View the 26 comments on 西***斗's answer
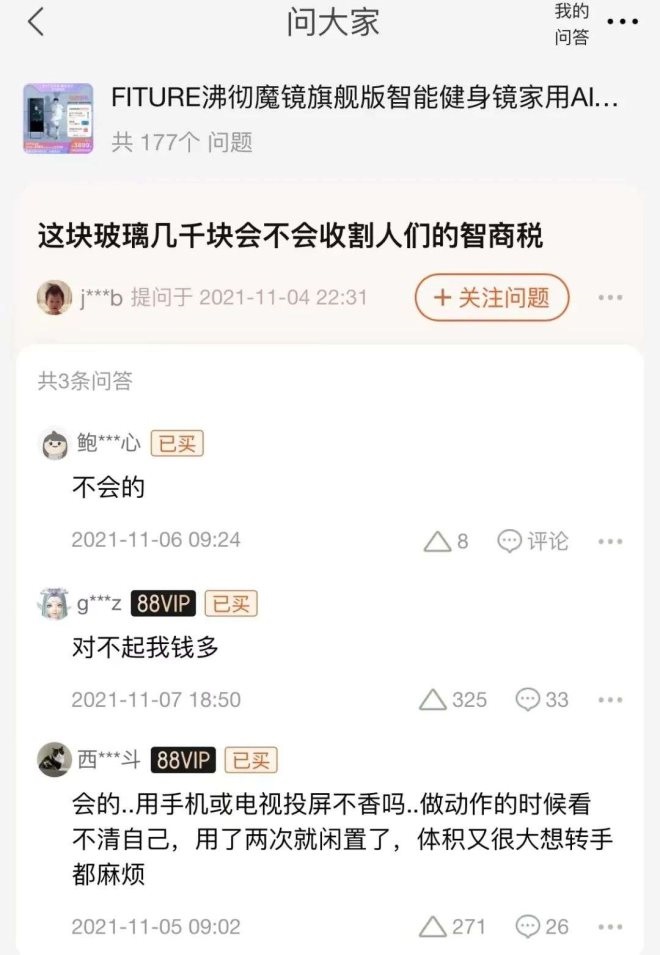Image resolution: width=660 pixels, height=955 pixels. click(542, 926)
